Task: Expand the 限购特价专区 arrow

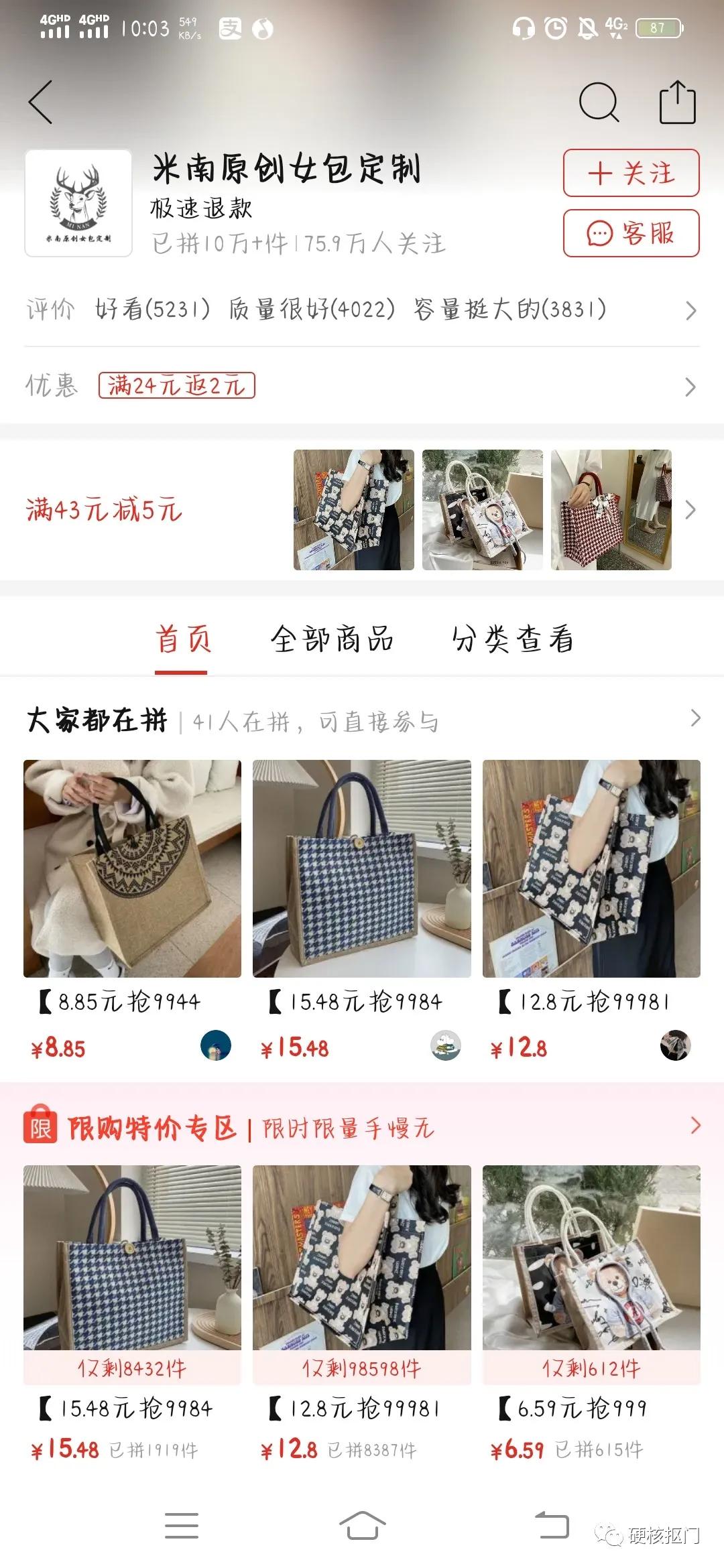Action: click(x=696, y=1124)
